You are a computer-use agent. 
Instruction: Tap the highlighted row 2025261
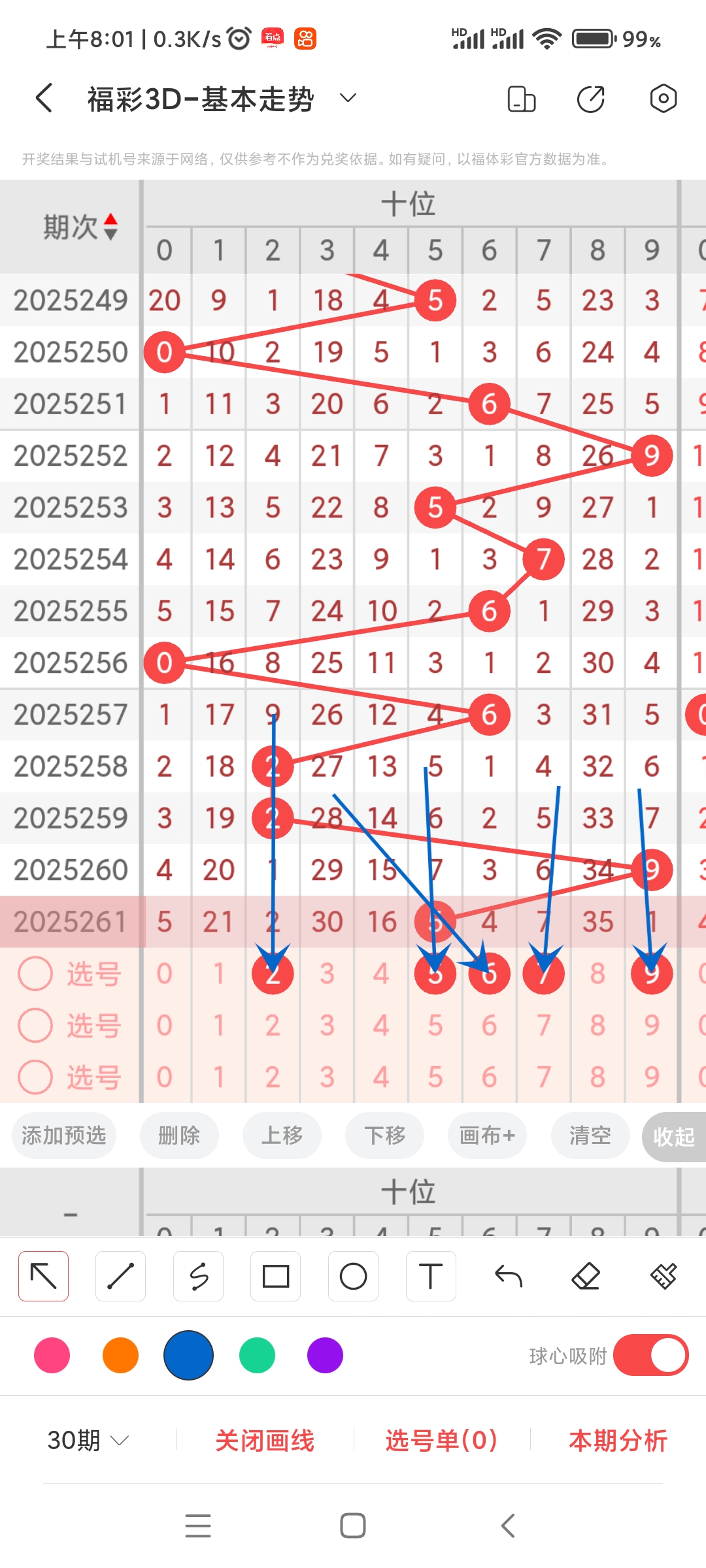(x=69, y=922)
